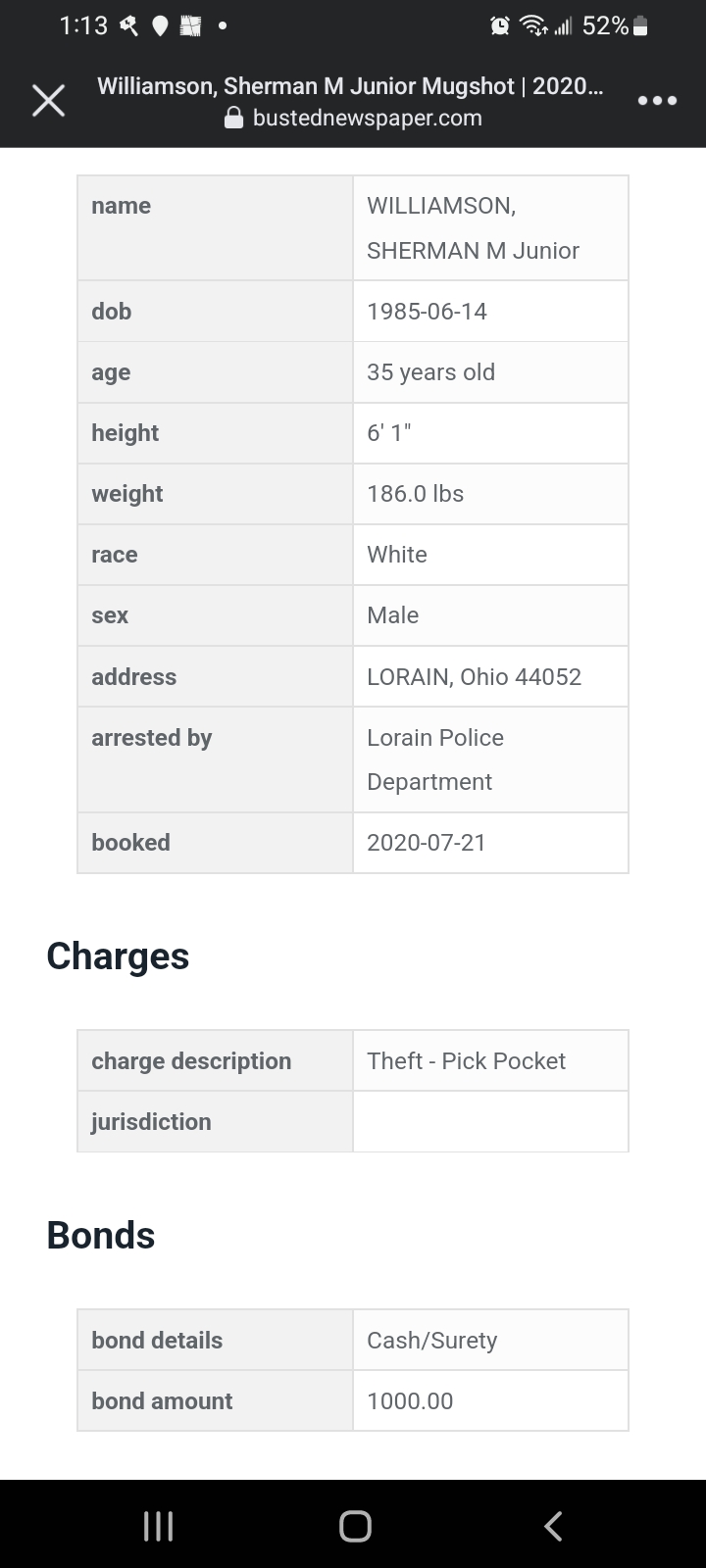The image size is (706, 1568).
Task: Close the browser tab with the X
Action: (x=48, y=101)
